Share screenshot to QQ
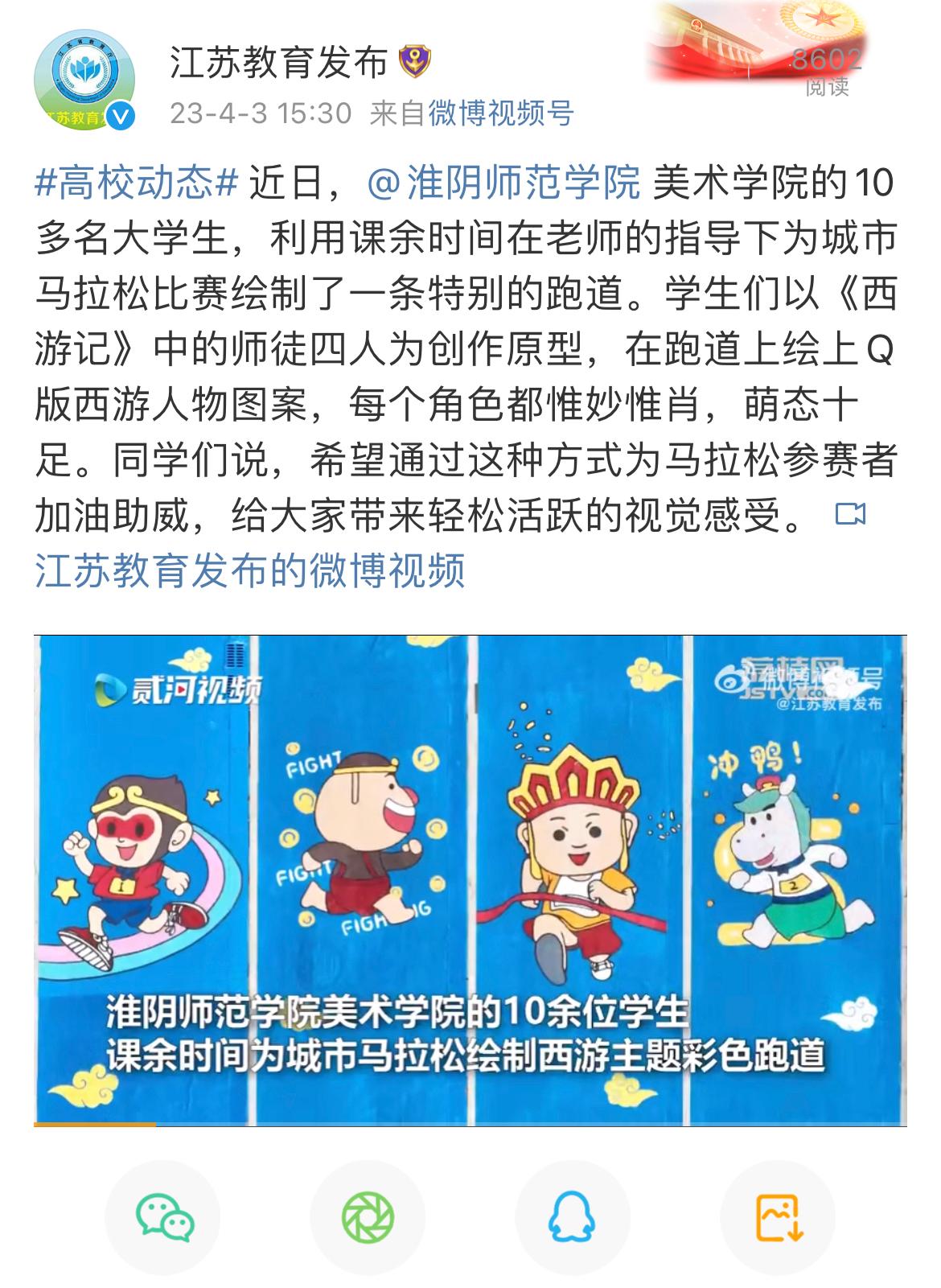This screenshot has height=1288, width=941. (572, 1216)
